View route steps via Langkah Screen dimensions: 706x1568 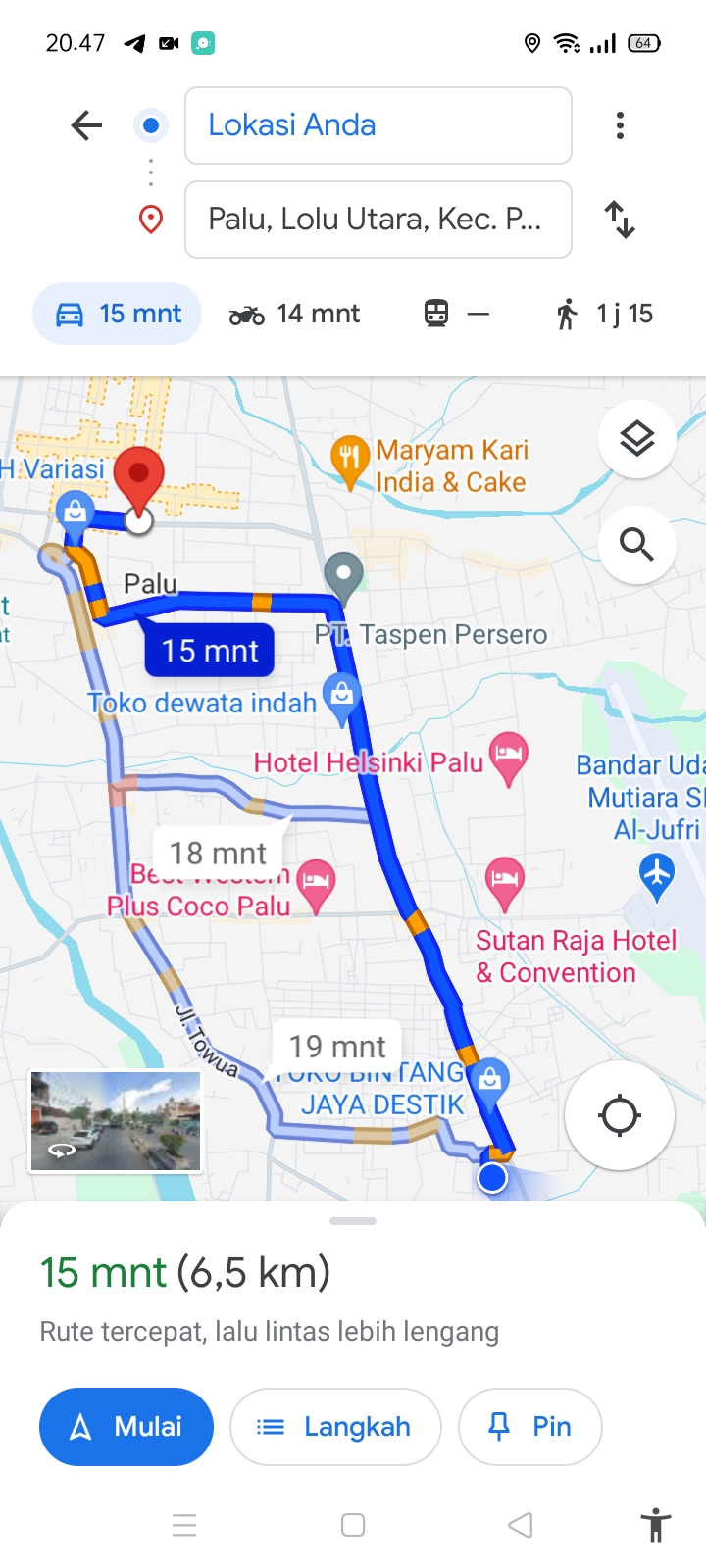(335, 1427)
